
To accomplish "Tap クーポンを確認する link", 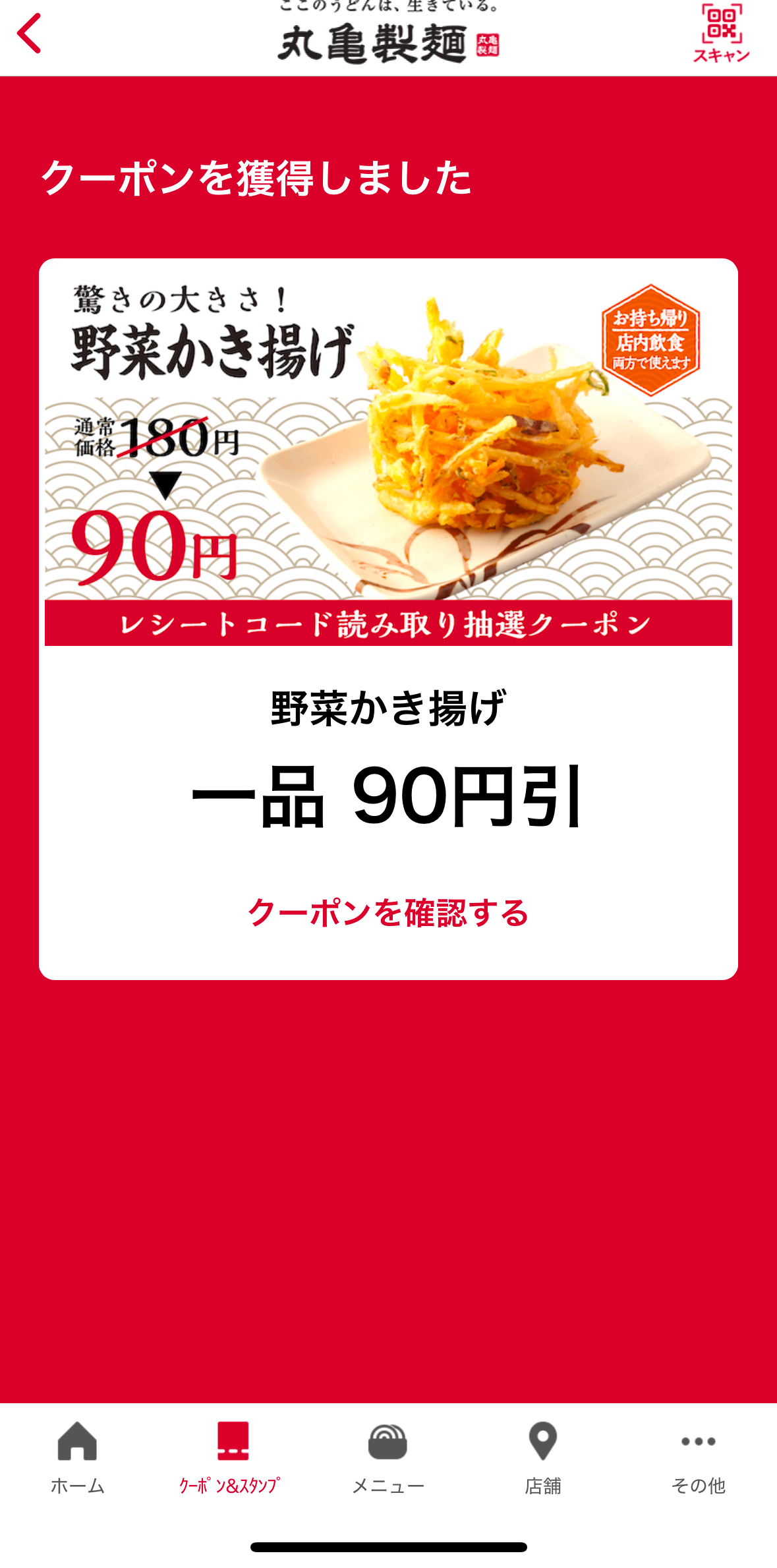I will click(x=388, y=913).
